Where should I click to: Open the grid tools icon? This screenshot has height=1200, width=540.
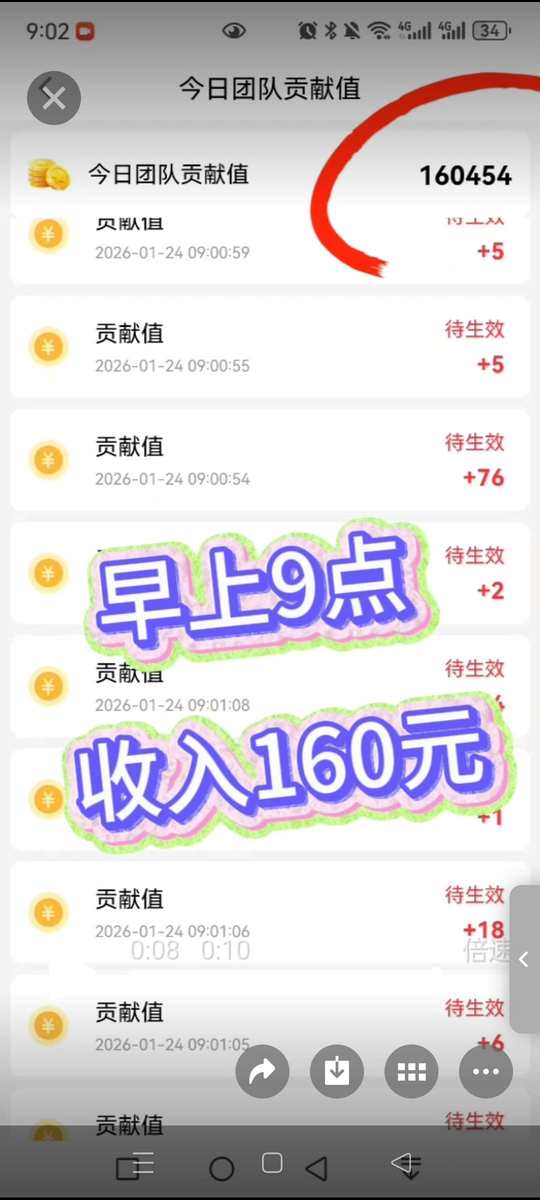(411, 1072)
